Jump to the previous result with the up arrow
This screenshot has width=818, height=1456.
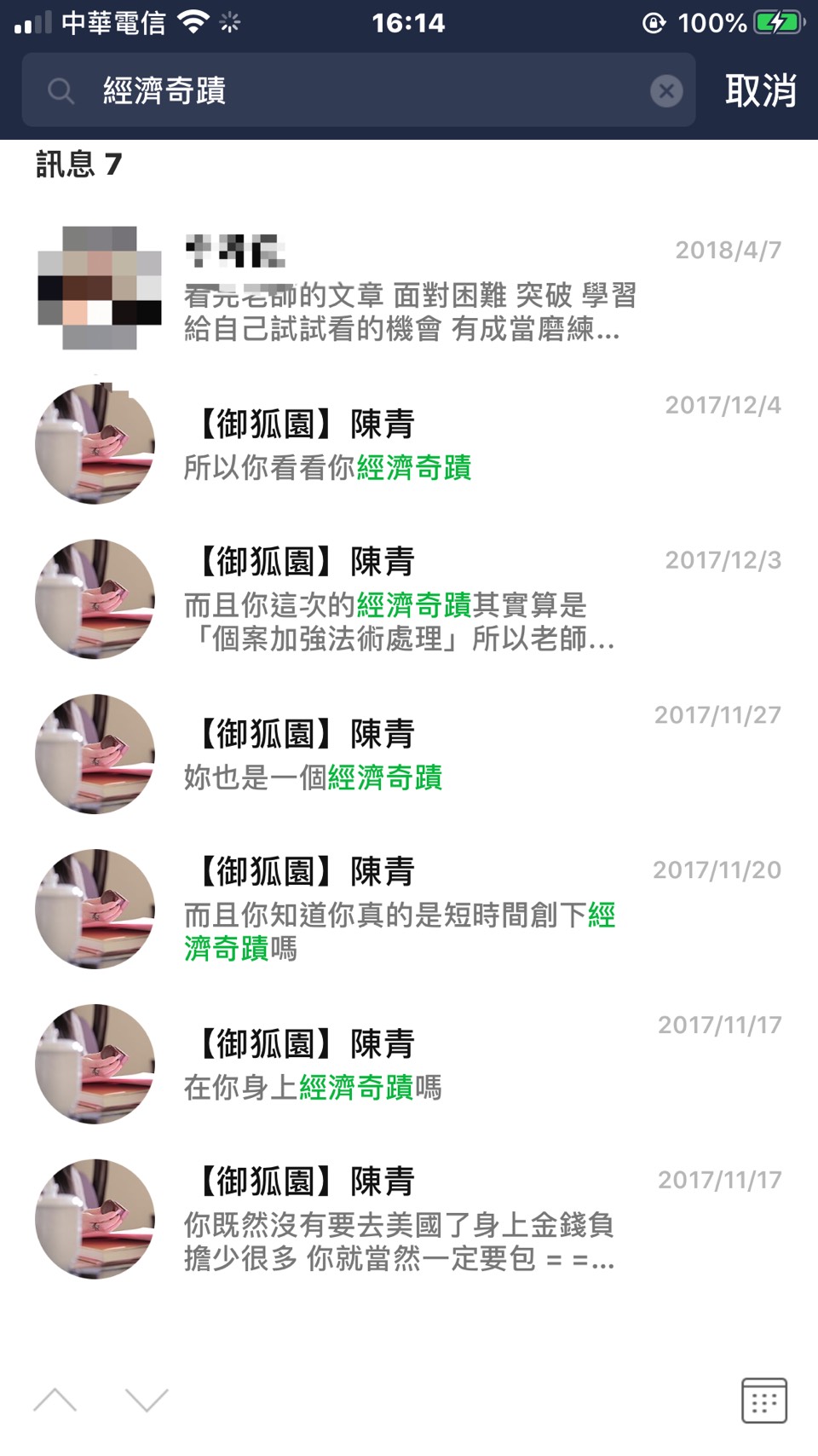(55, 1400)
